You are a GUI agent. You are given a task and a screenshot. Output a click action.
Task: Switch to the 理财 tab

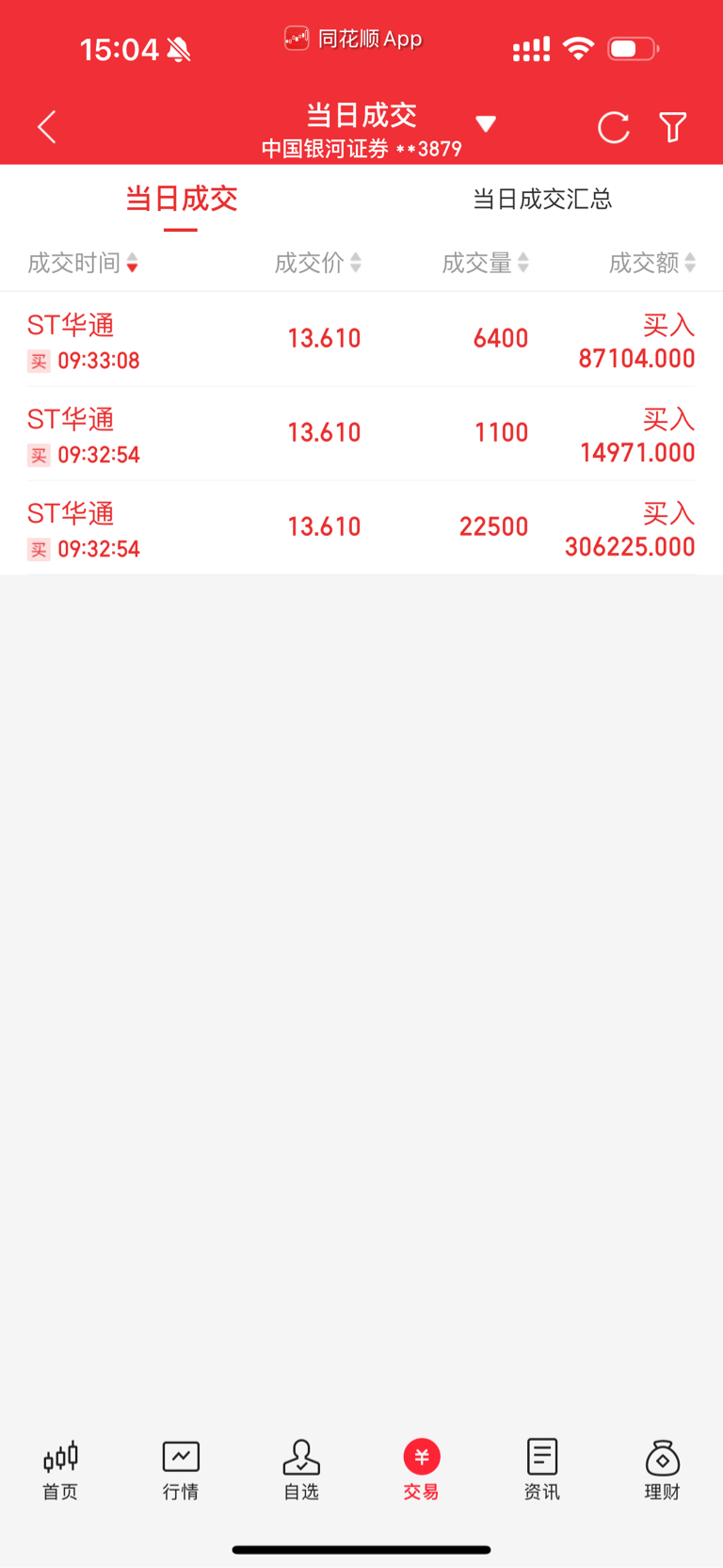(x=663, y=1470)
